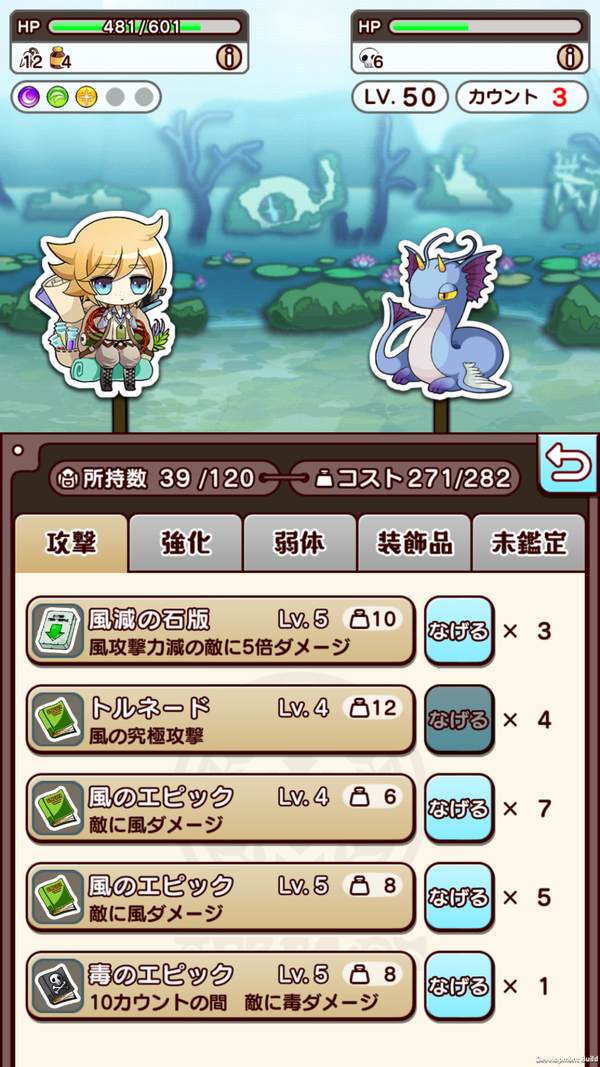Open the 未鑑定 tab
Image resolution: width=600 pixels, height=1067 pixels.
(x=529, y=542)
